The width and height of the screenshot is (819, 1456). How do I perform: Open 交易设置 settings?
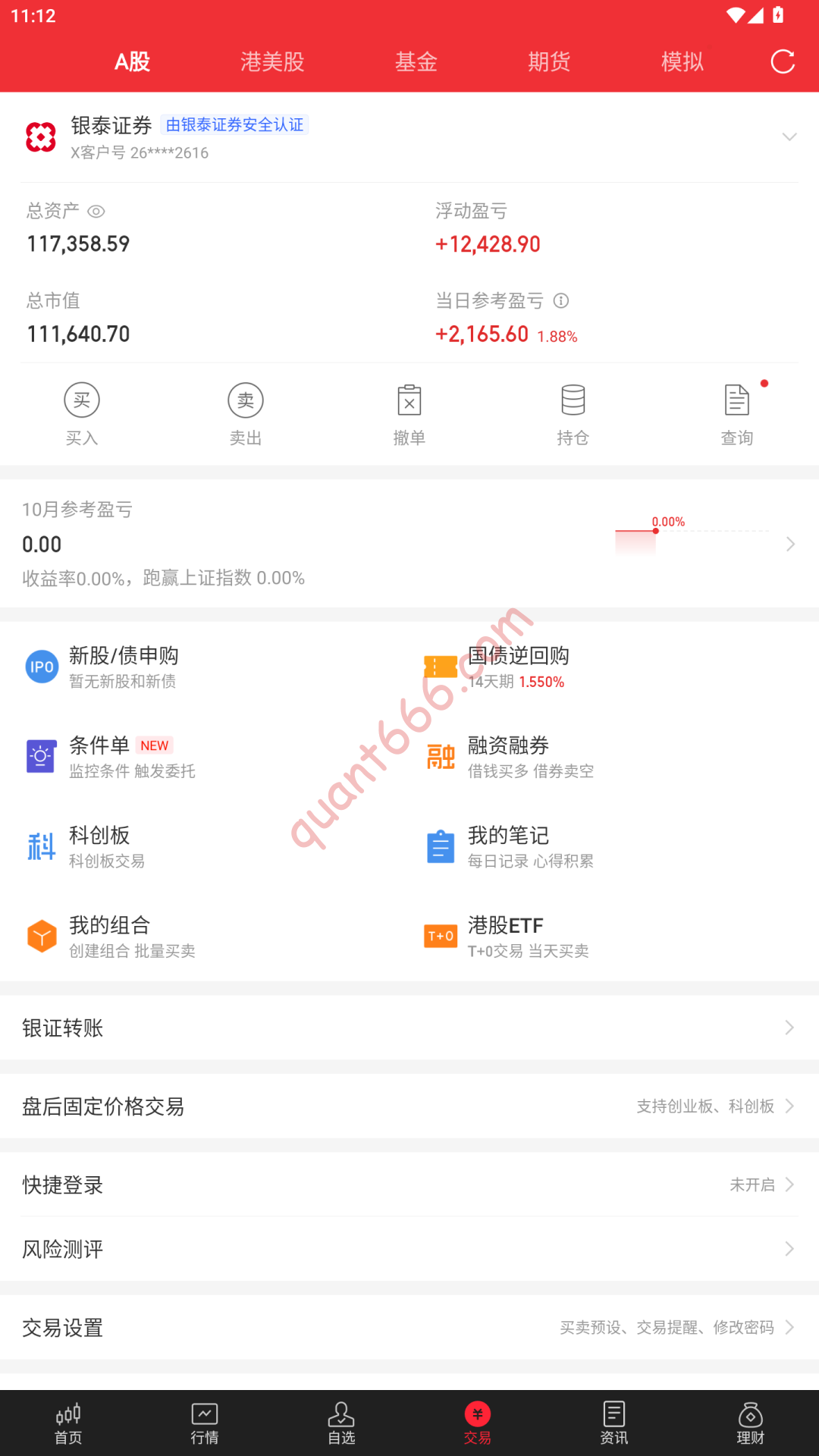[409, 1327]
